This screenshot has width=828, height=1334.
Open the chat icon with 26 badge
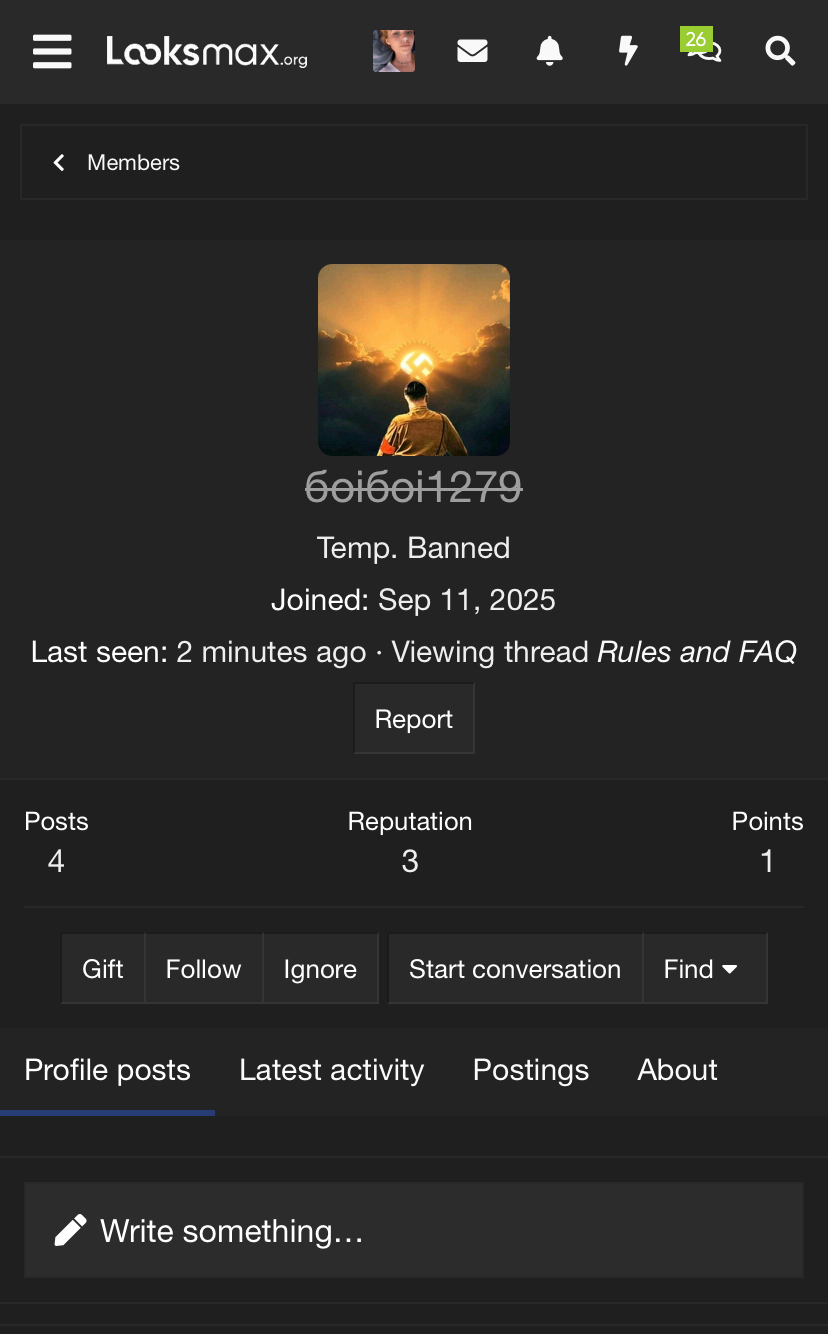(703, 49)
